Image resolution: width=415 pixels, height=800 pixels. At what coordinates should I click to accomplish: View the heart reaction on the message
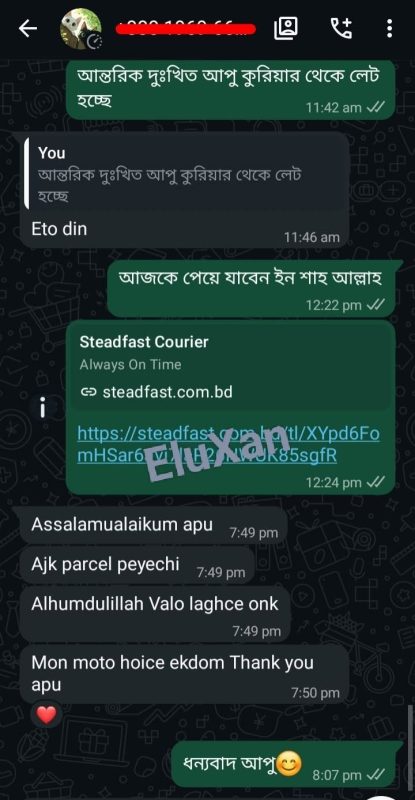point(46,714)
